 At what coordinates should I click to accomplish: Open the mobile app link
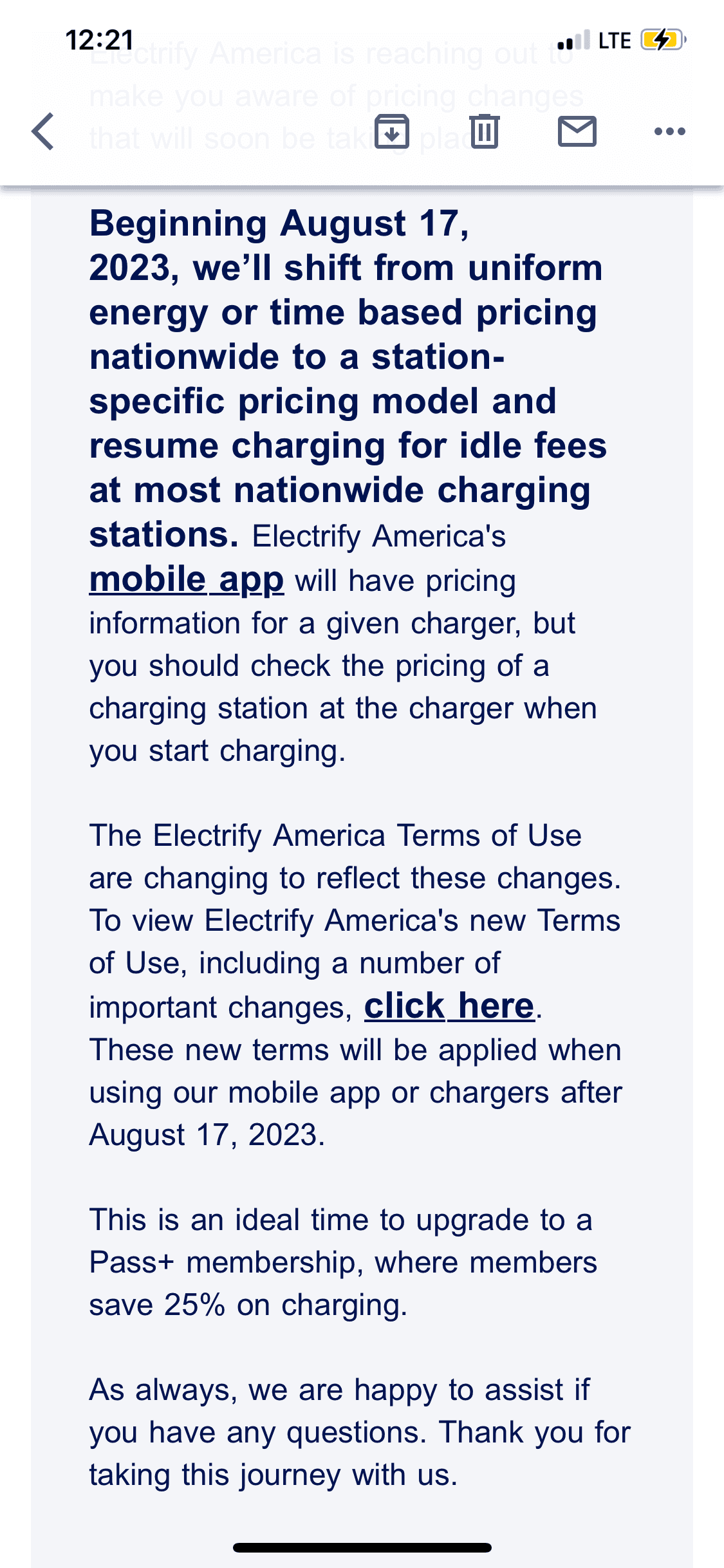tap(187, 579)
